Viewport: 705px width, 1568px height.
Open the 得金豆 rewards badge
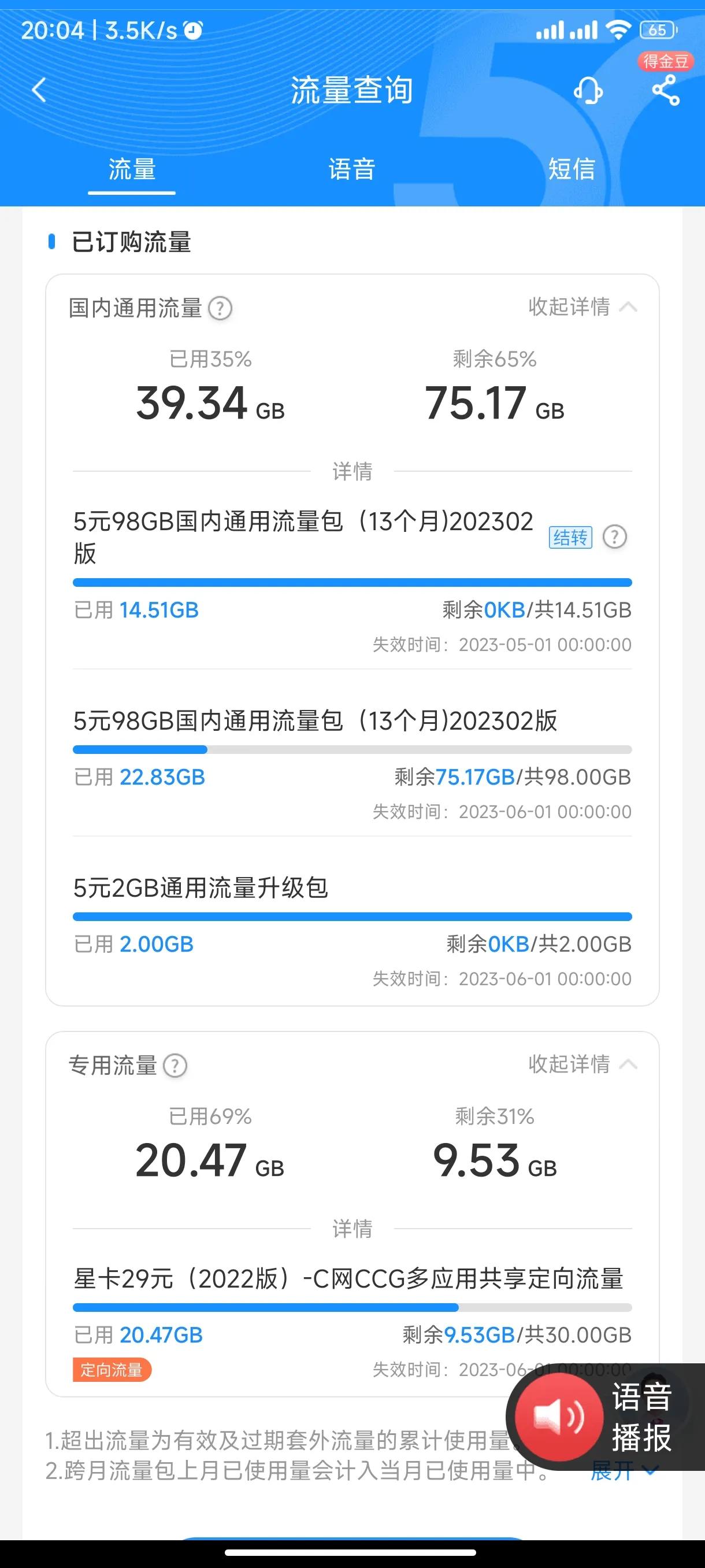point(666,61)
